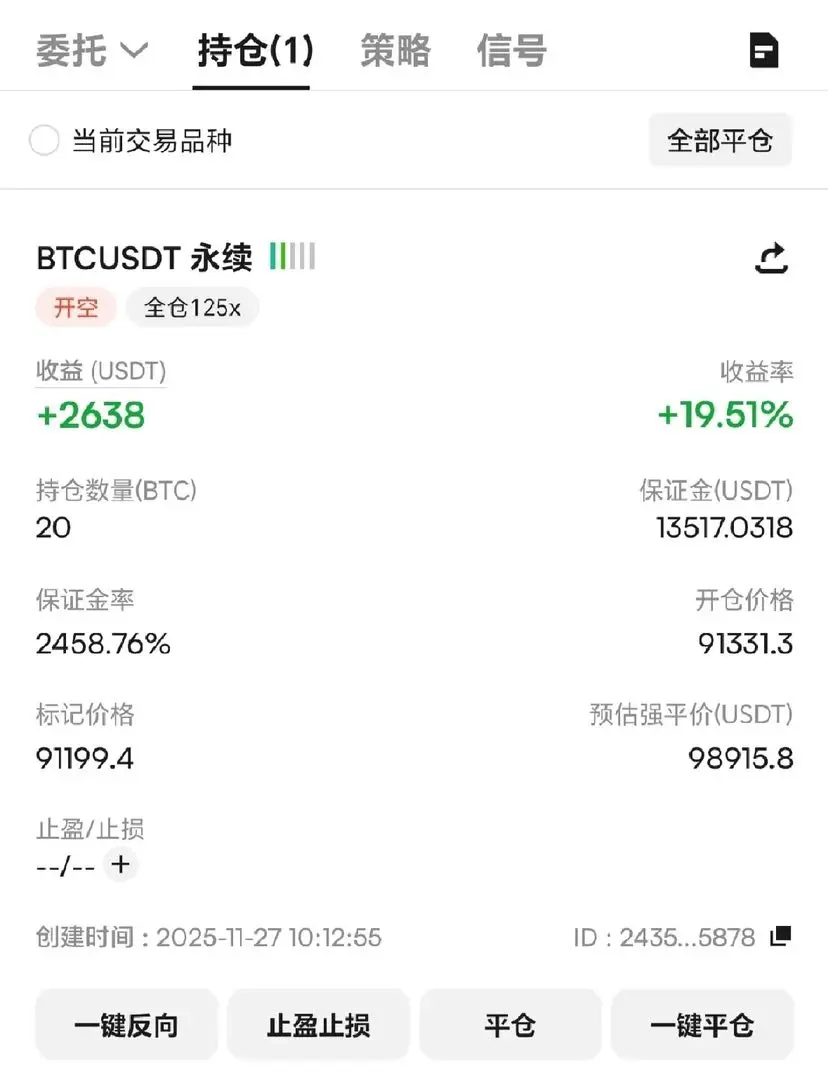
Task: Open the 全仓125x leverage setting
Action: click(x=192, y=308)
